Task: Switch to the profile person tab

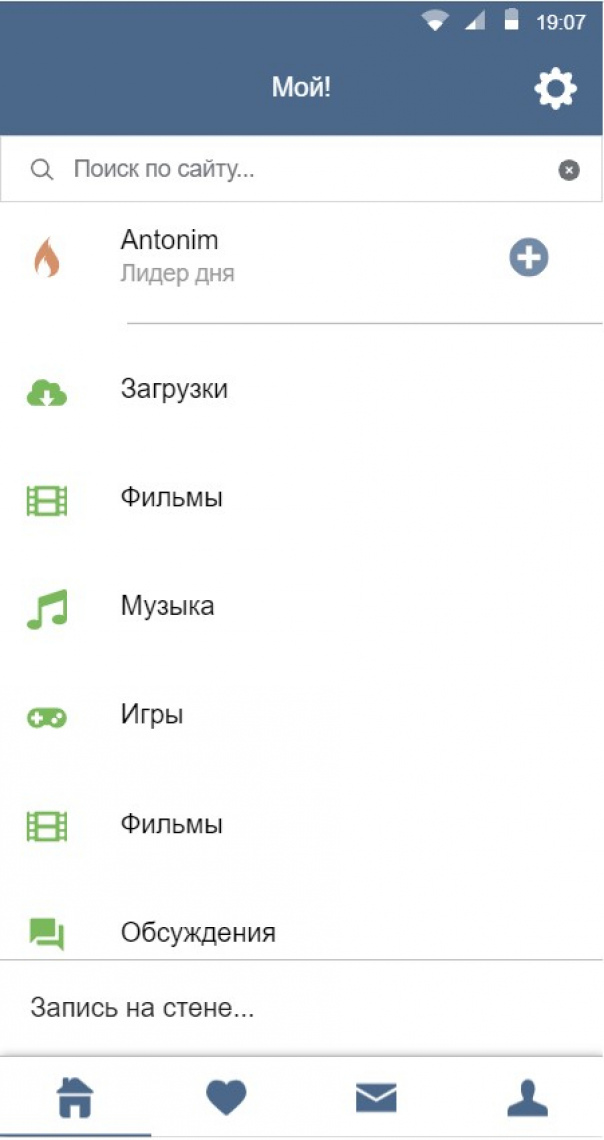Action: click(x=527, y=1098)
